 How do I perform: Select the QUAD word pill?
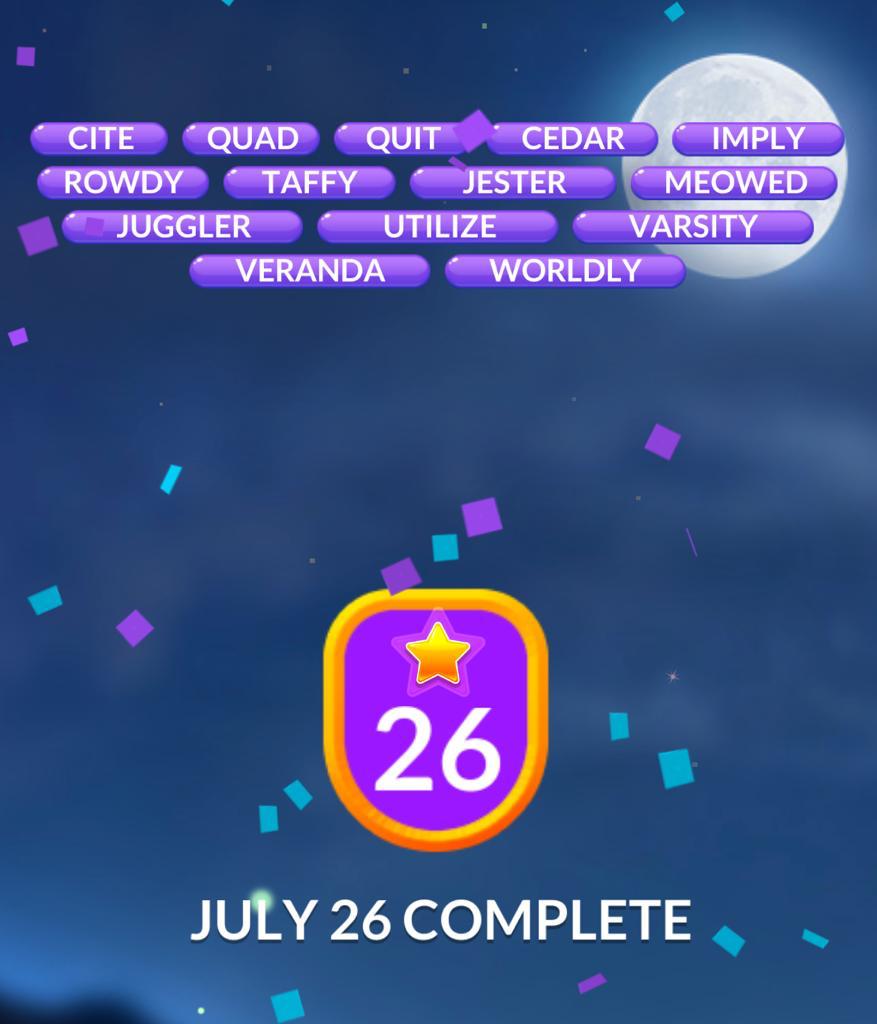click(251, 139)
